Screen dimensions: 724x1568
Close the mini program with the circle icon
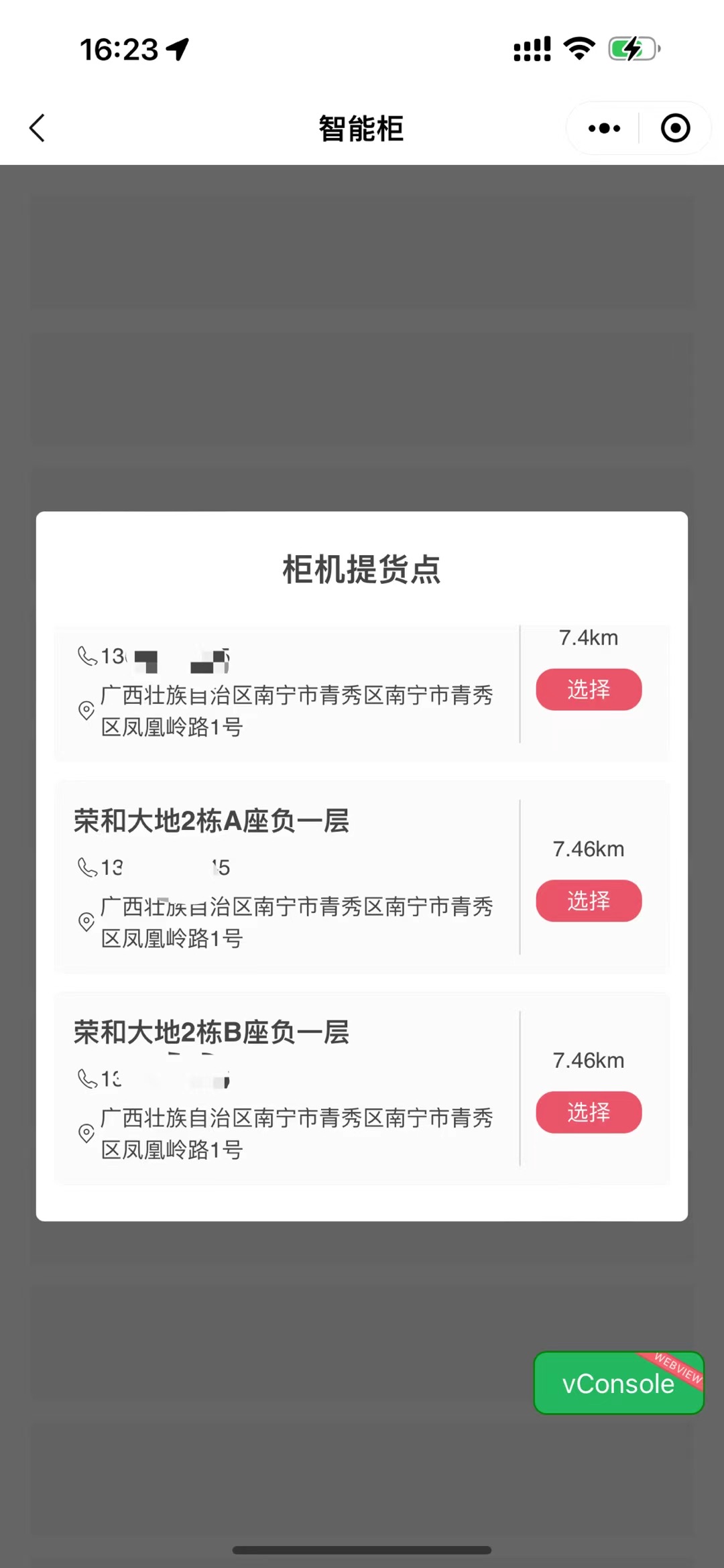pyautogui.click(x=675, y=128)
